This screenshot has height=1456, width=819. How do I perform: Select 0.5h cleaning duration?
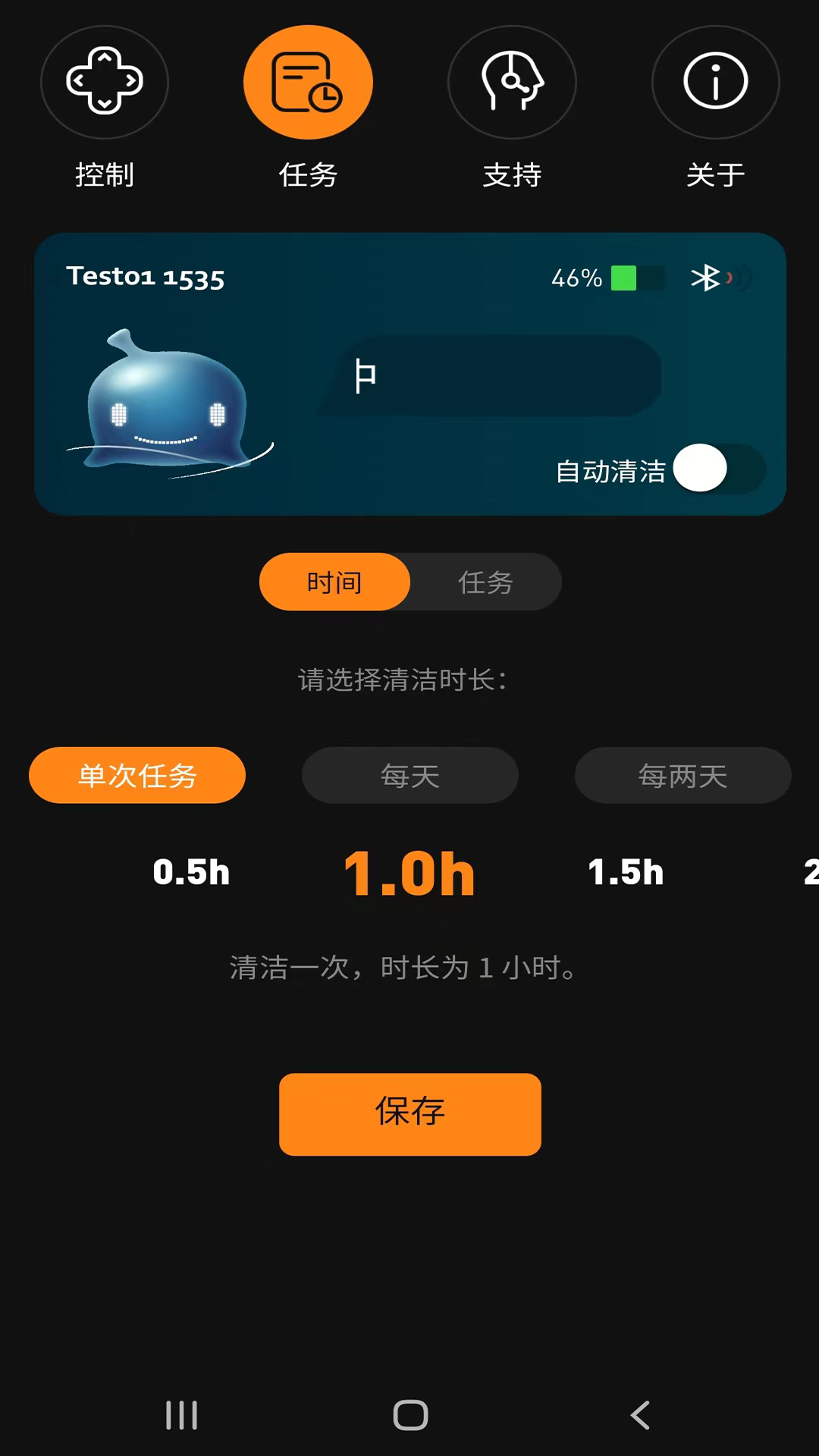191,872
